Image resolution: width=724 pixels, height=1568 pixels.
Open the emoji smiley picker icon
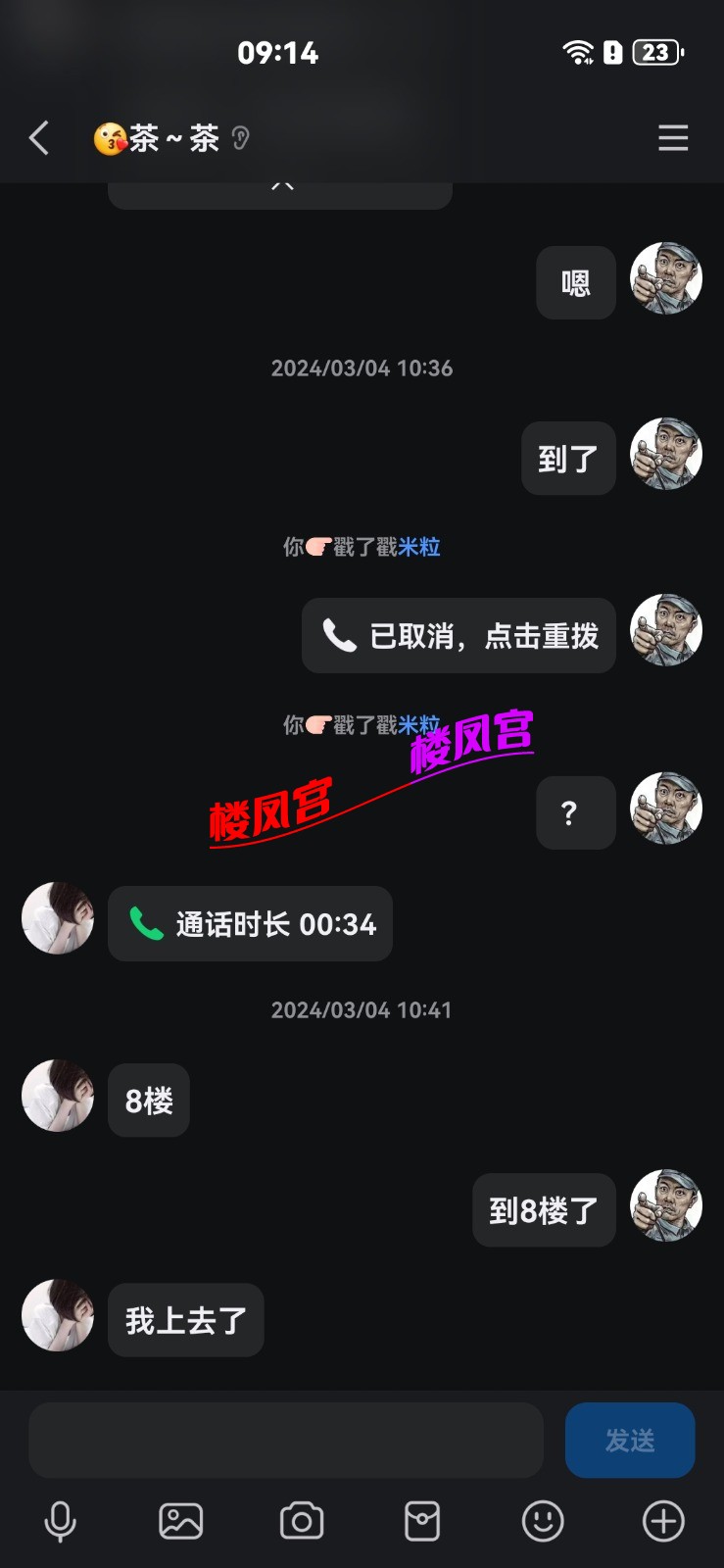point(544,1520)
